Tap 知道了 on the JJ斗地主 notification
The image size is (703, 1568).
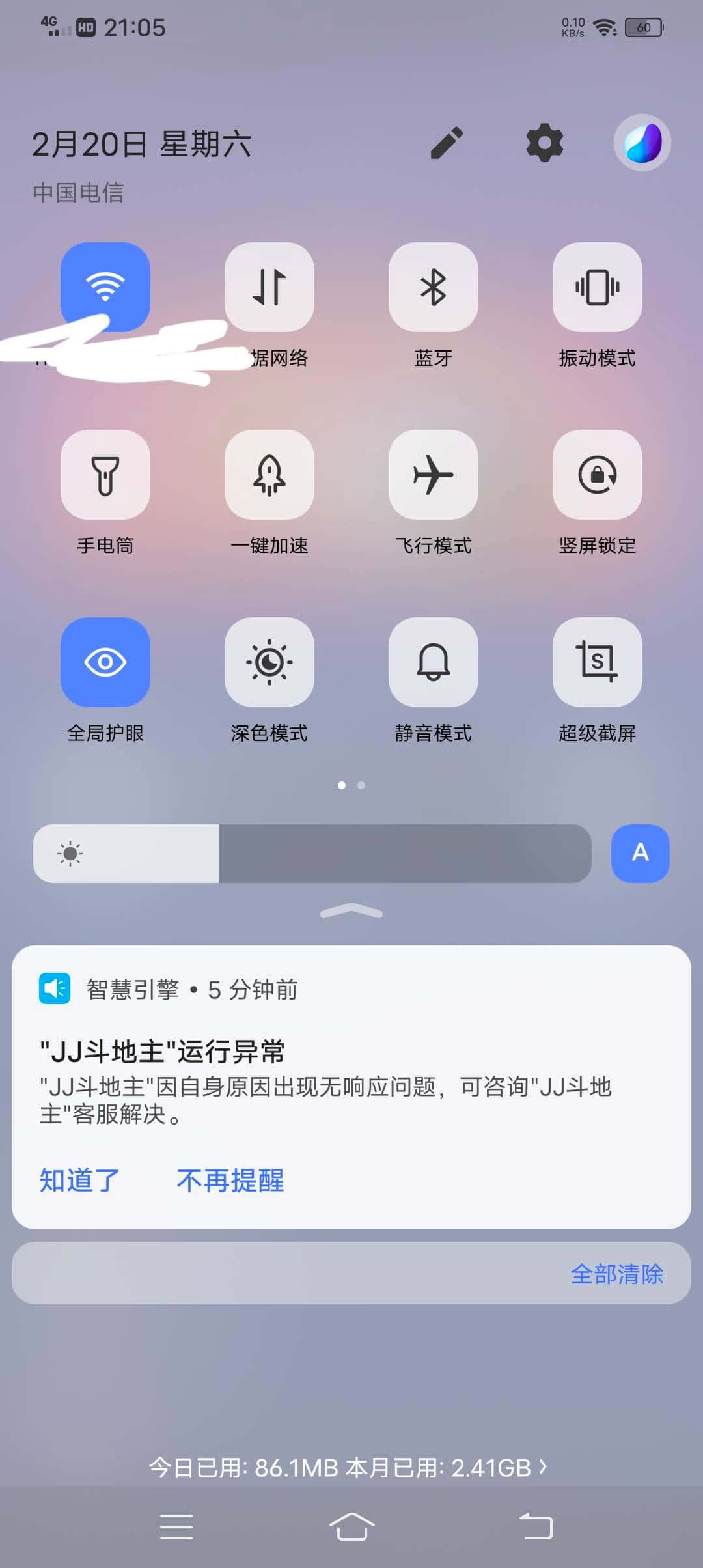79,1180
